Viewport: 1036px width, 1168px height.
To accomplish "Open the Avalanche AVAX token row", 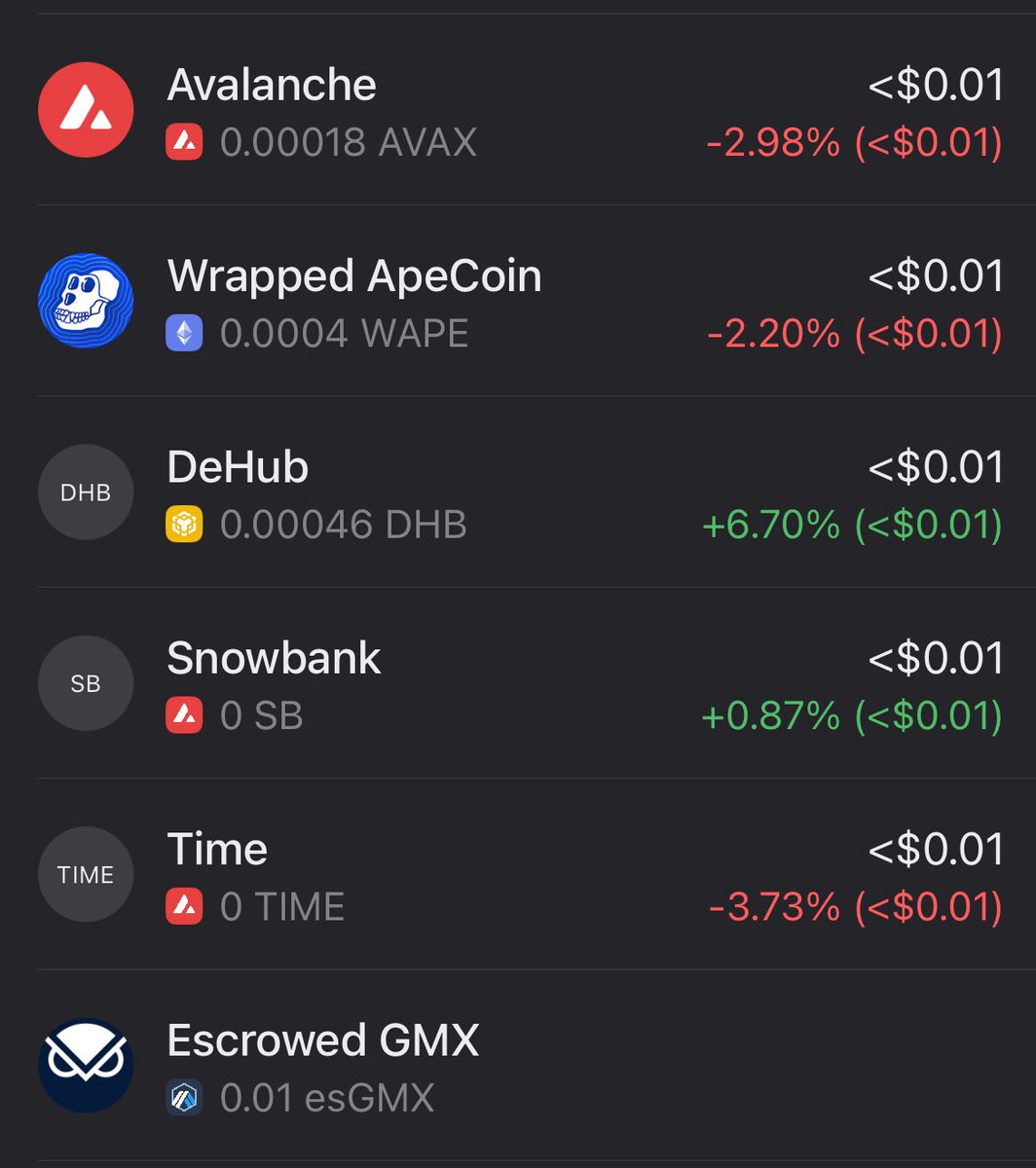I will pyautogui.click(x=518, y=111).
